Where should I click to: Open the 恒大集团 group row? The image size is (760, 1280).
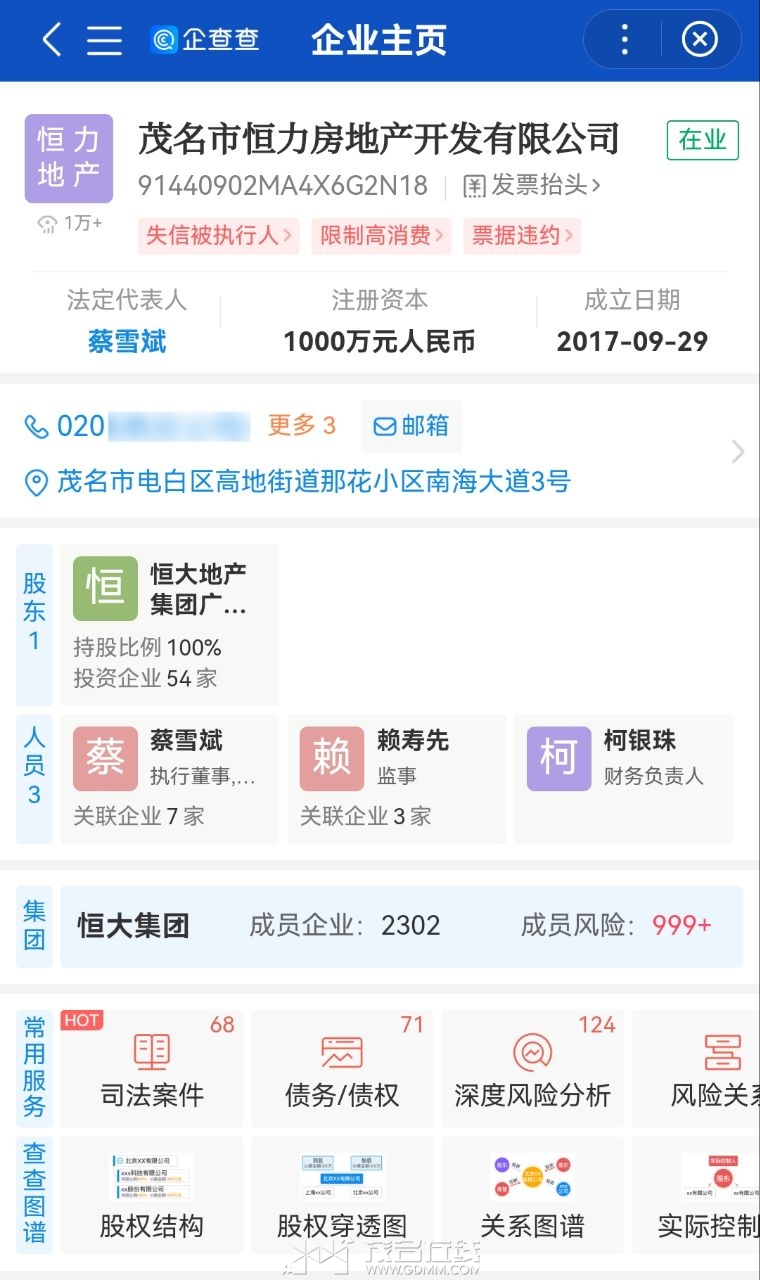(400, 926)
